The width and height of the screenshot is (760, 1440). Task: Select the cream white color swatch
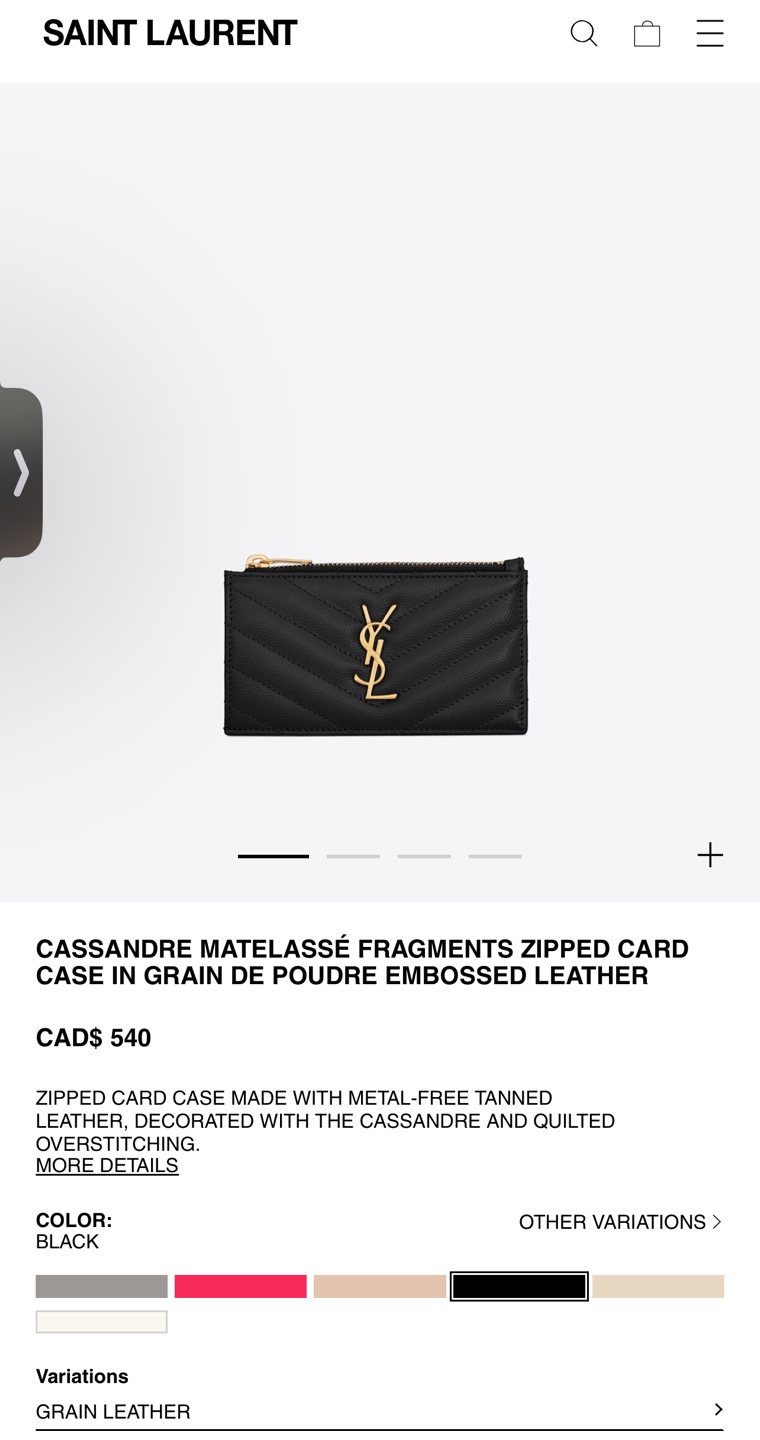101,1322
